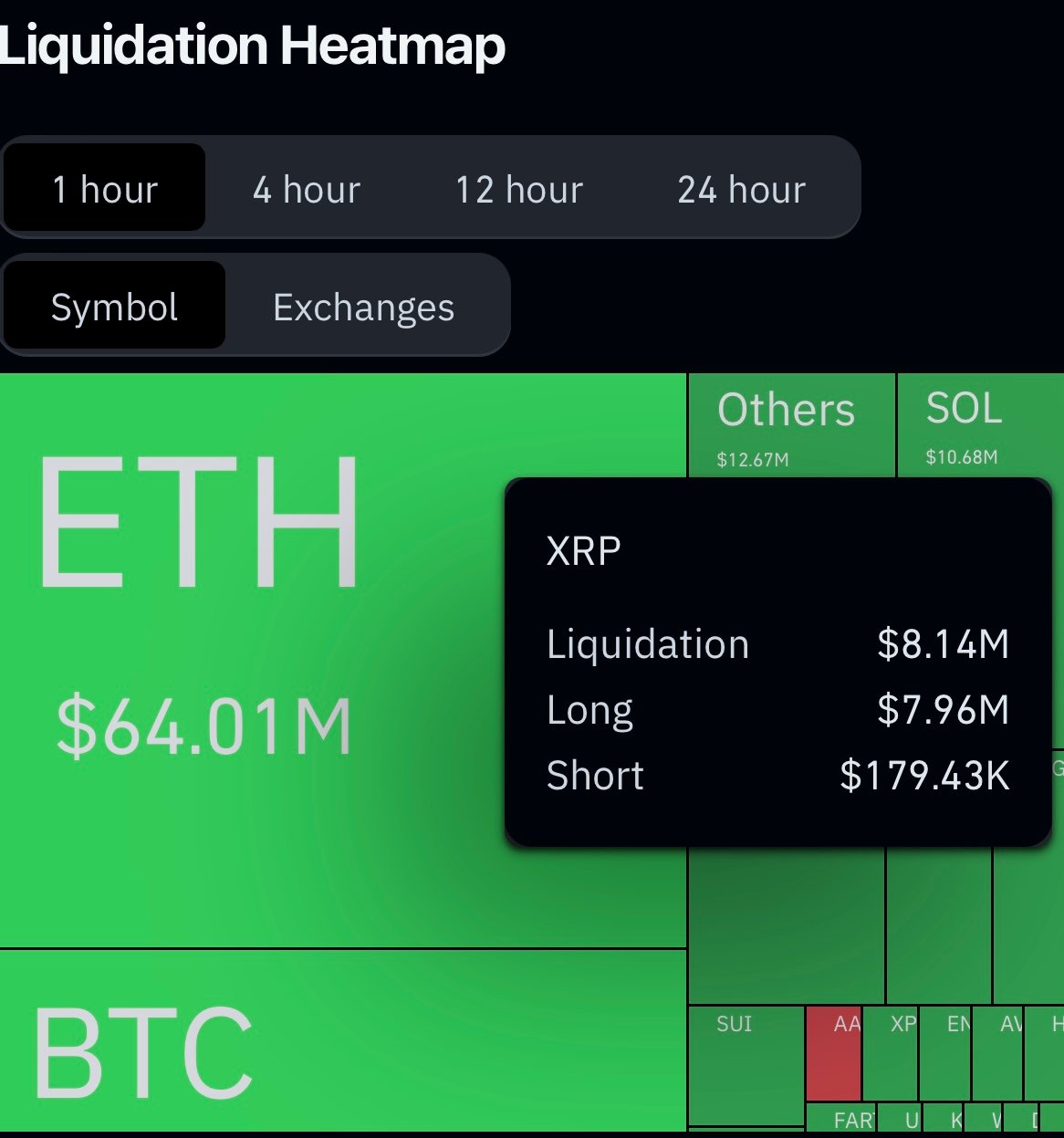Show the 24 hour liquidation data

click(741, 189)
